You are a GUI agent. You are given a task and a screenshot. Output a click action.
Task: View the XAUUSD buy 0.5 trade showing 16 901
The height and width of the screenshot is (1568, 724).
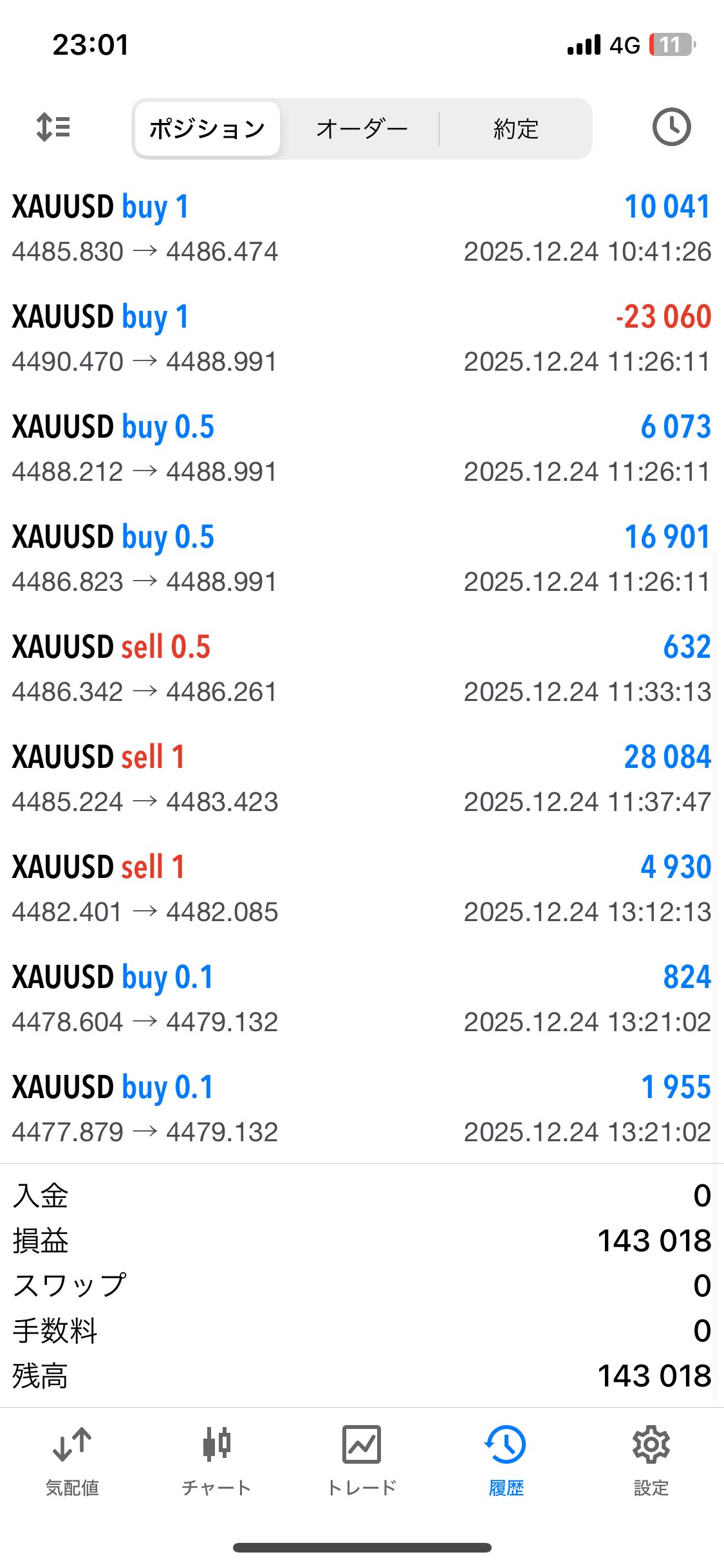point(362,559)
